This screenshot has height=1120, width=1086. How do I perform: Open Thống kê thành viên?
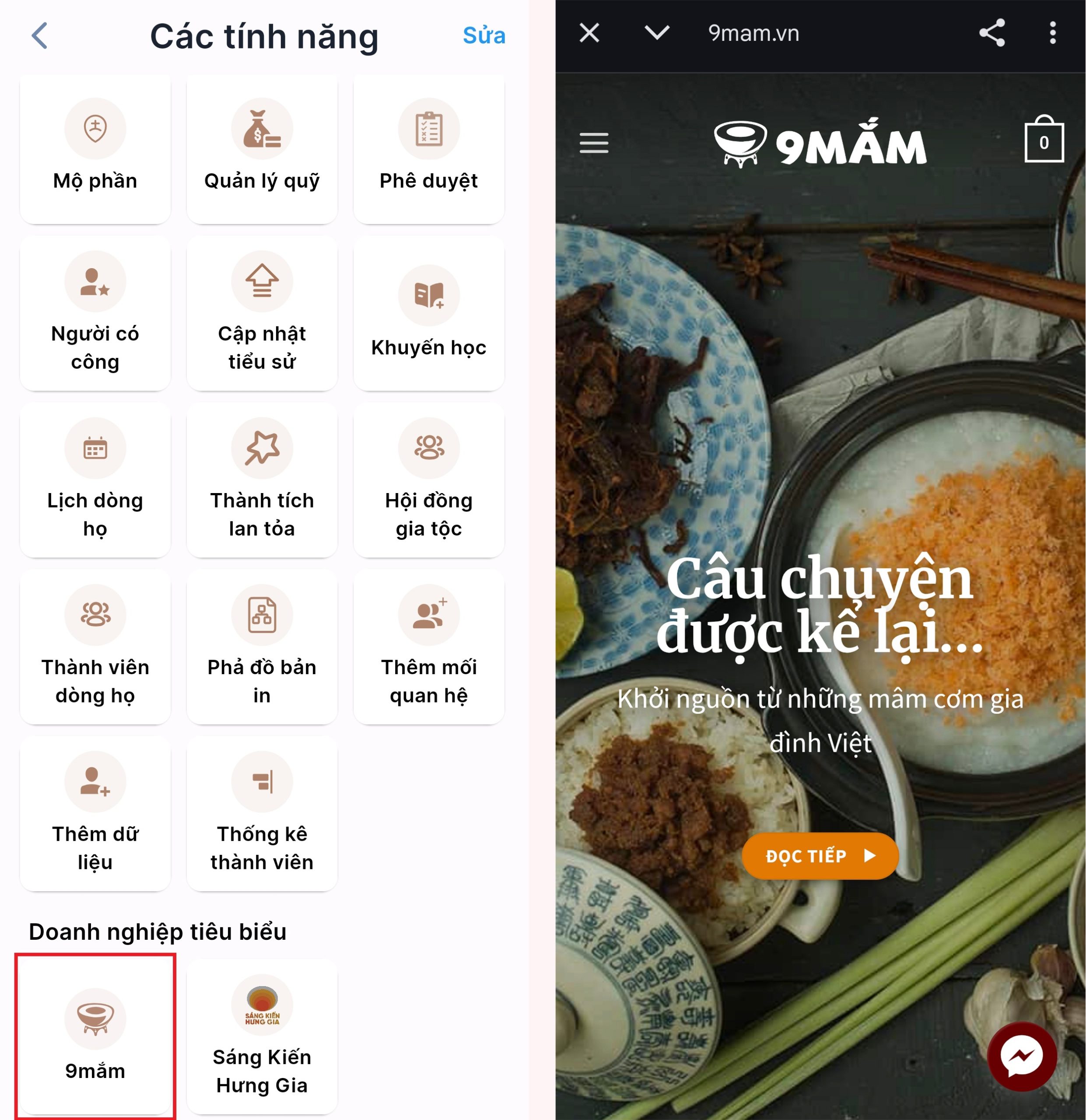pyautogui.click(x=262, y=814)
